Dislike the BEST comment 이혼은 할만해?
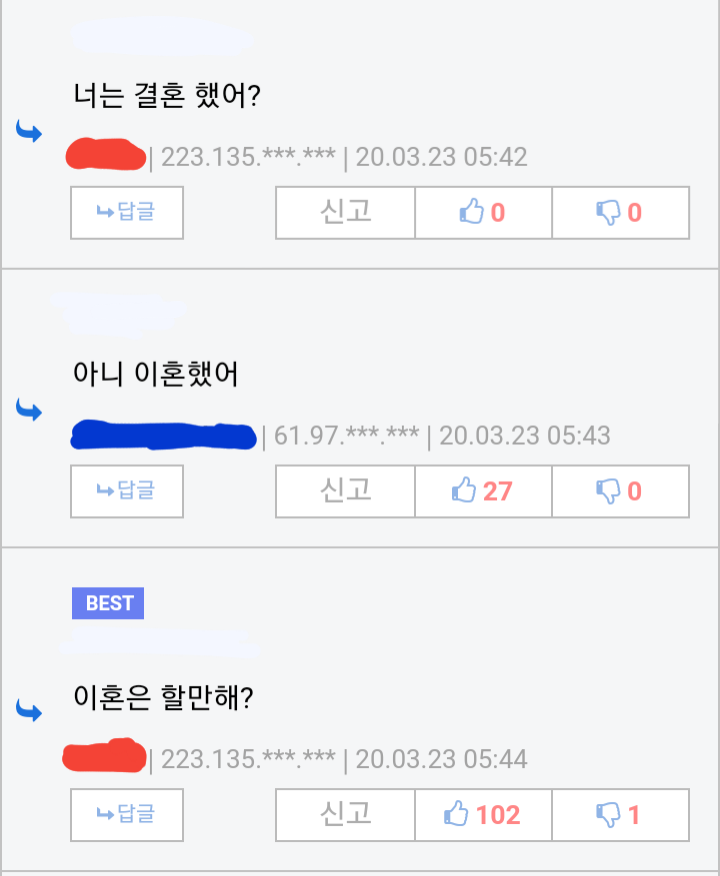Screen dimensions: 720x876 (x=621, y=815)
